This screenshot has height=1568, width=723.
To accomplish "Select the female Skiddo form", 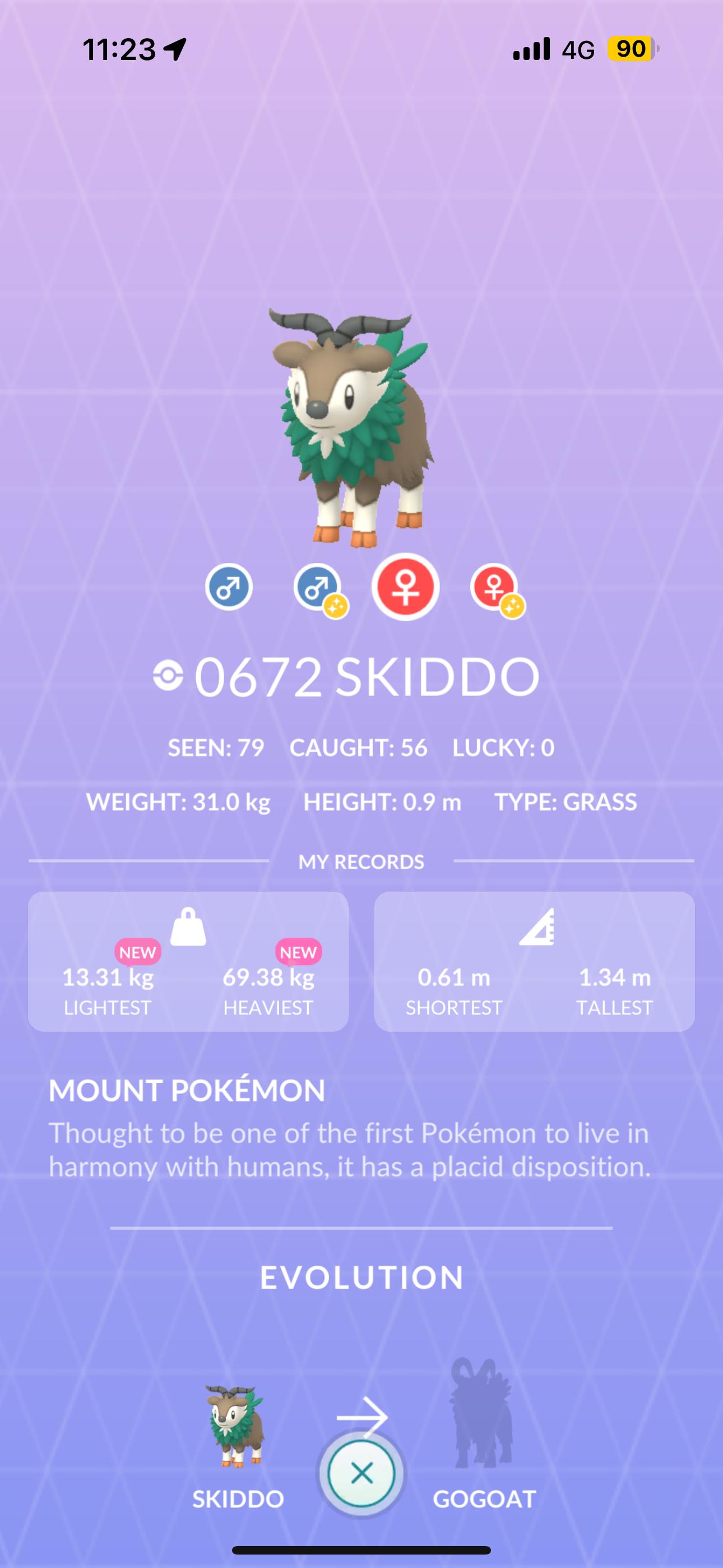I will [x=405, y=587].
